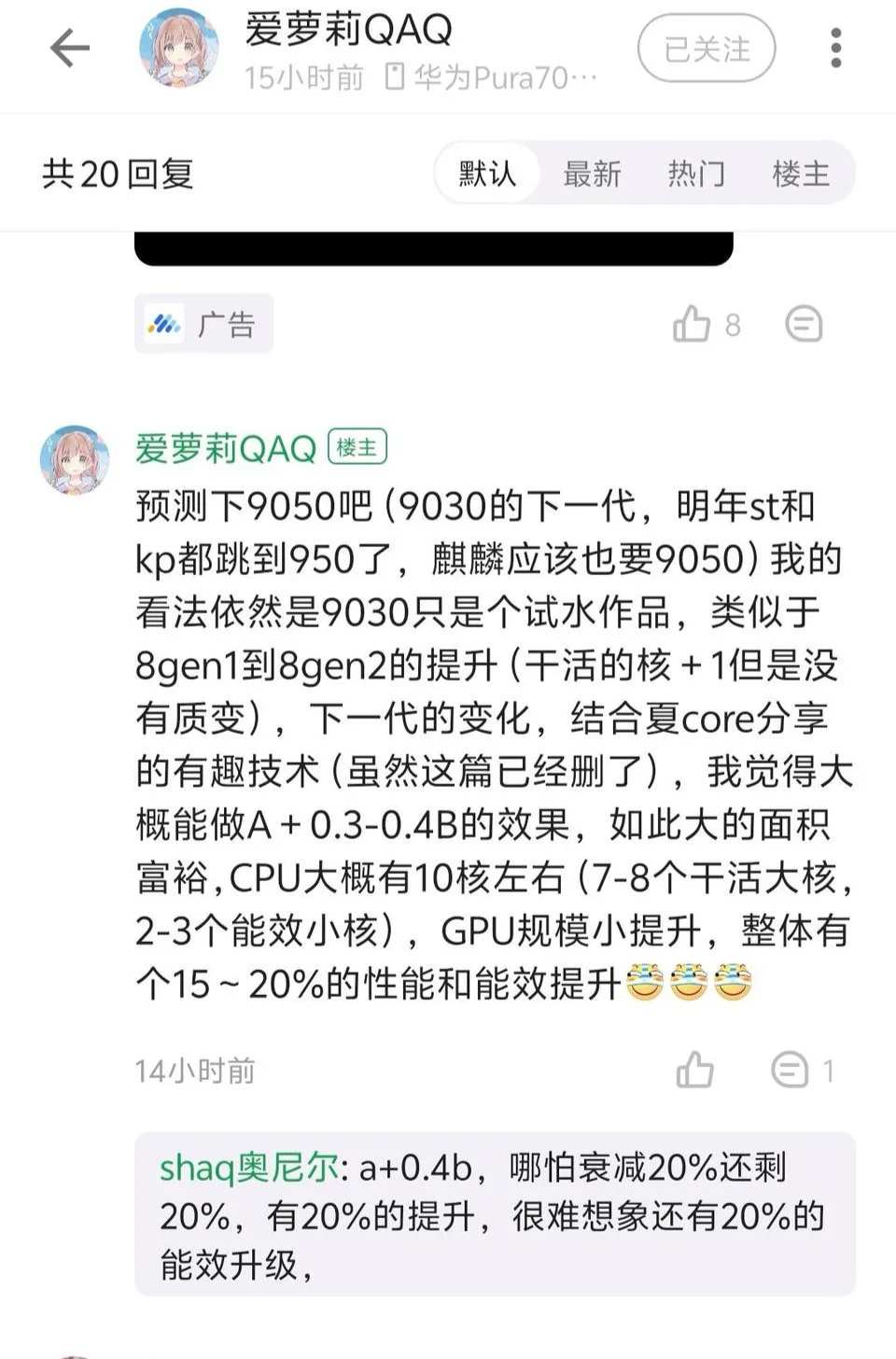Image resolution: width=896 pixels, height=1359 pixels.
Task: Open shaq奥尼尔's profile link
Action: click(248, 1168)
